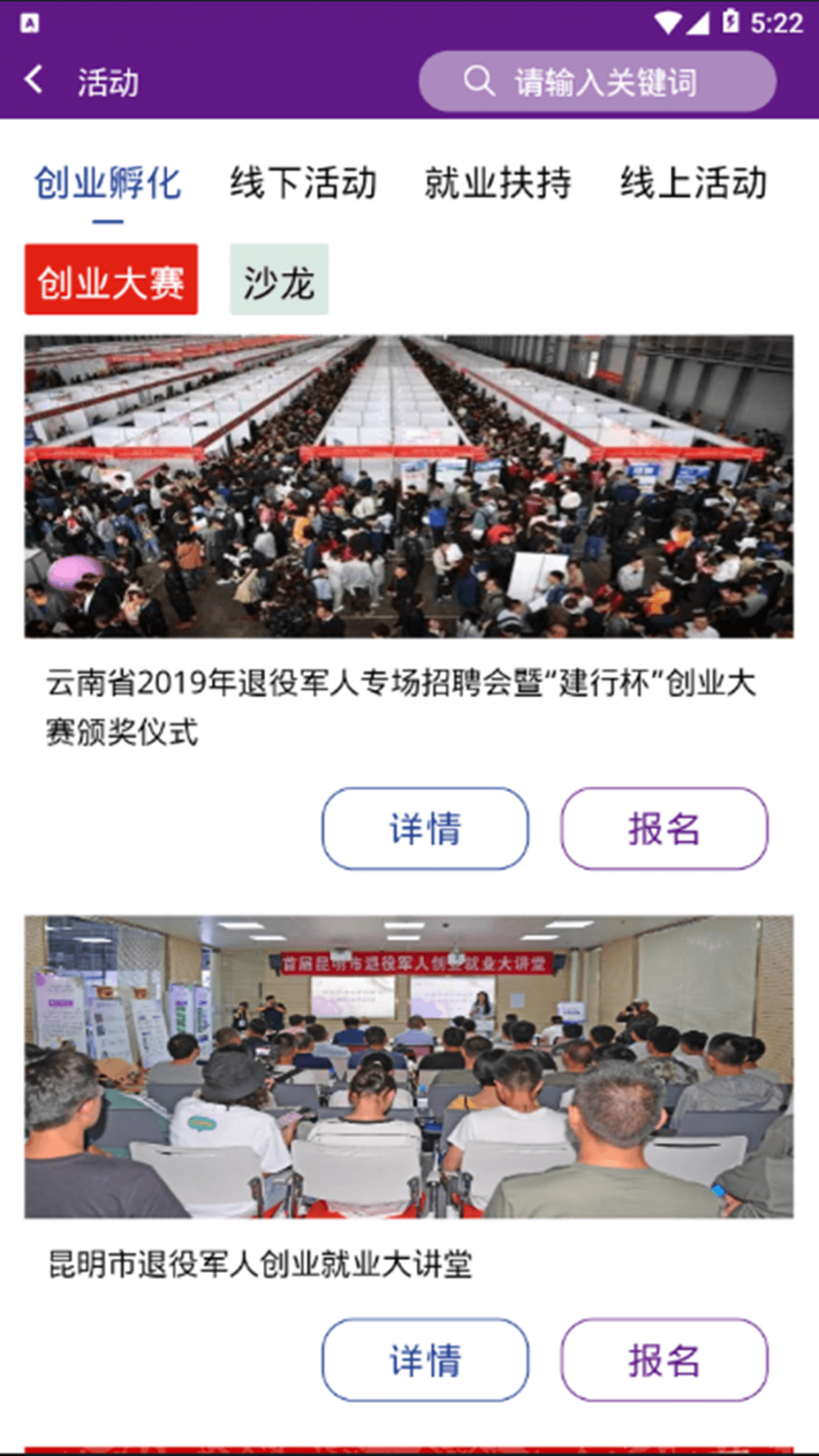Select the 线上活动 tab
The height and width of the screenshot is (1456, 819).
(693, 183)
